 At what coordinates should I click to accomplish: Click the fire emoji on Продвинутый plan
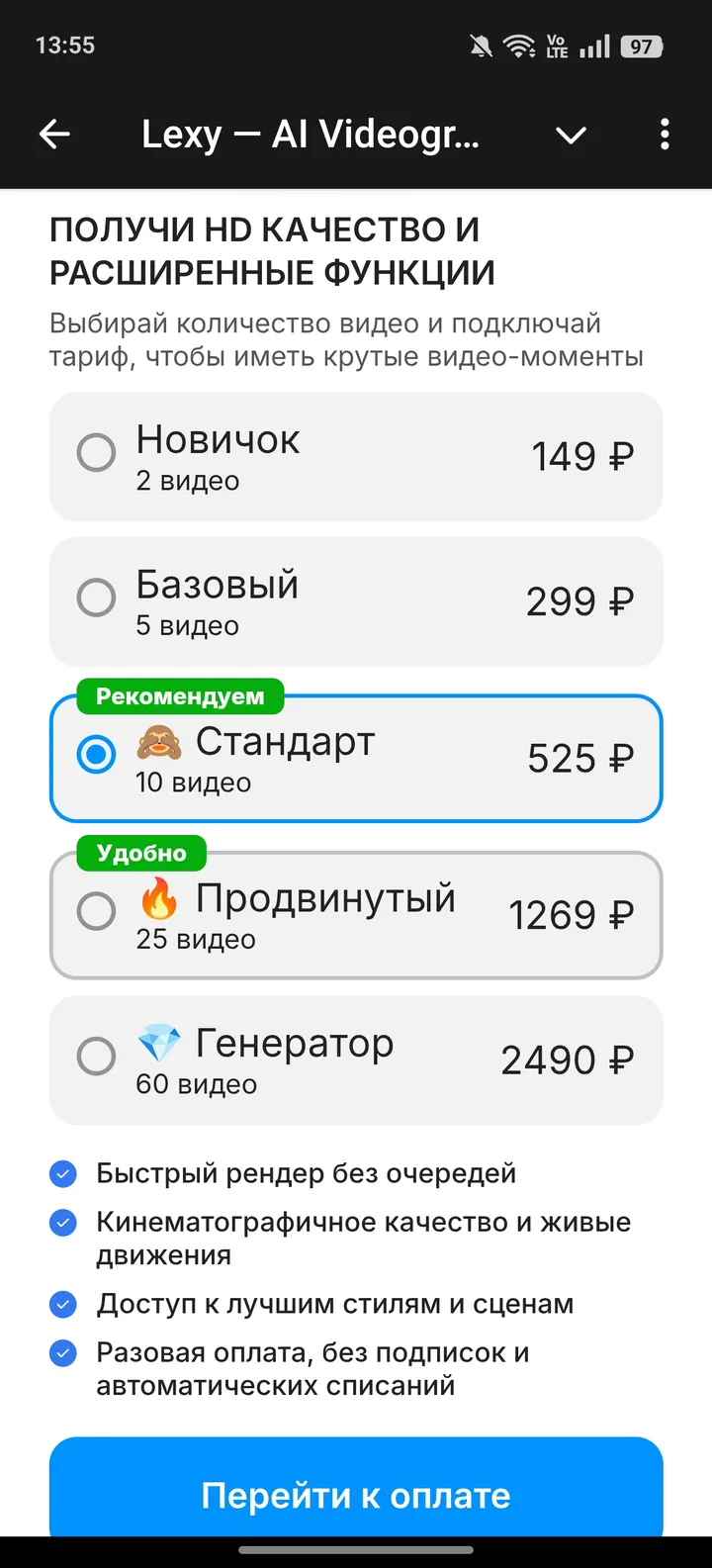pyautogui.click(x=158, y=898)
